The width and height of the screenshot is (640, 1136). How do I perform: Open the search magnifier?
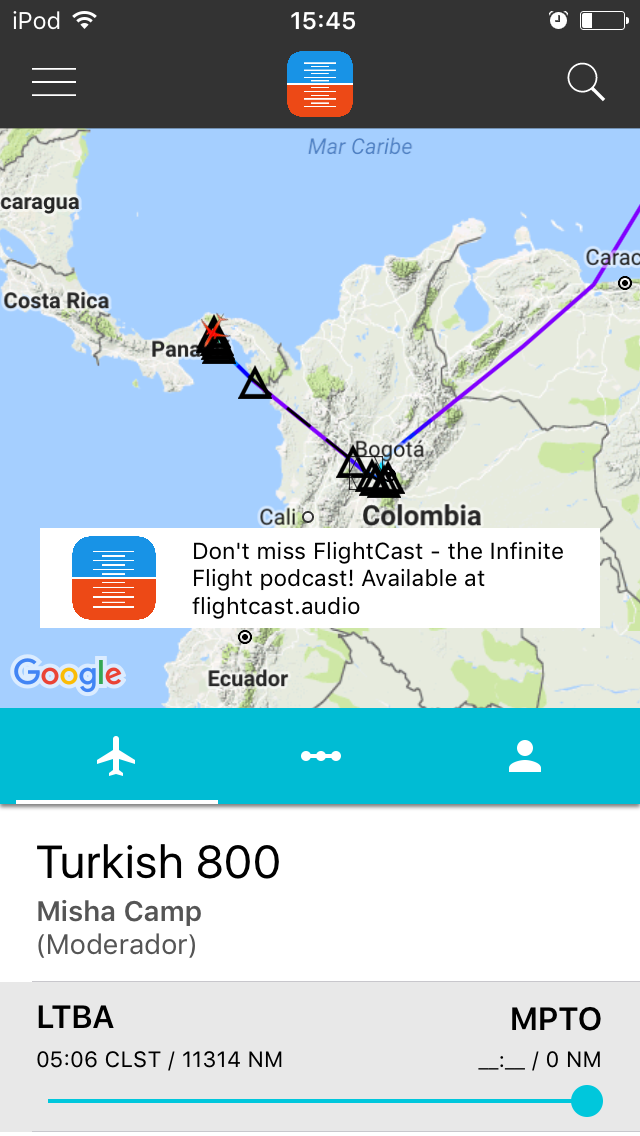586,82
